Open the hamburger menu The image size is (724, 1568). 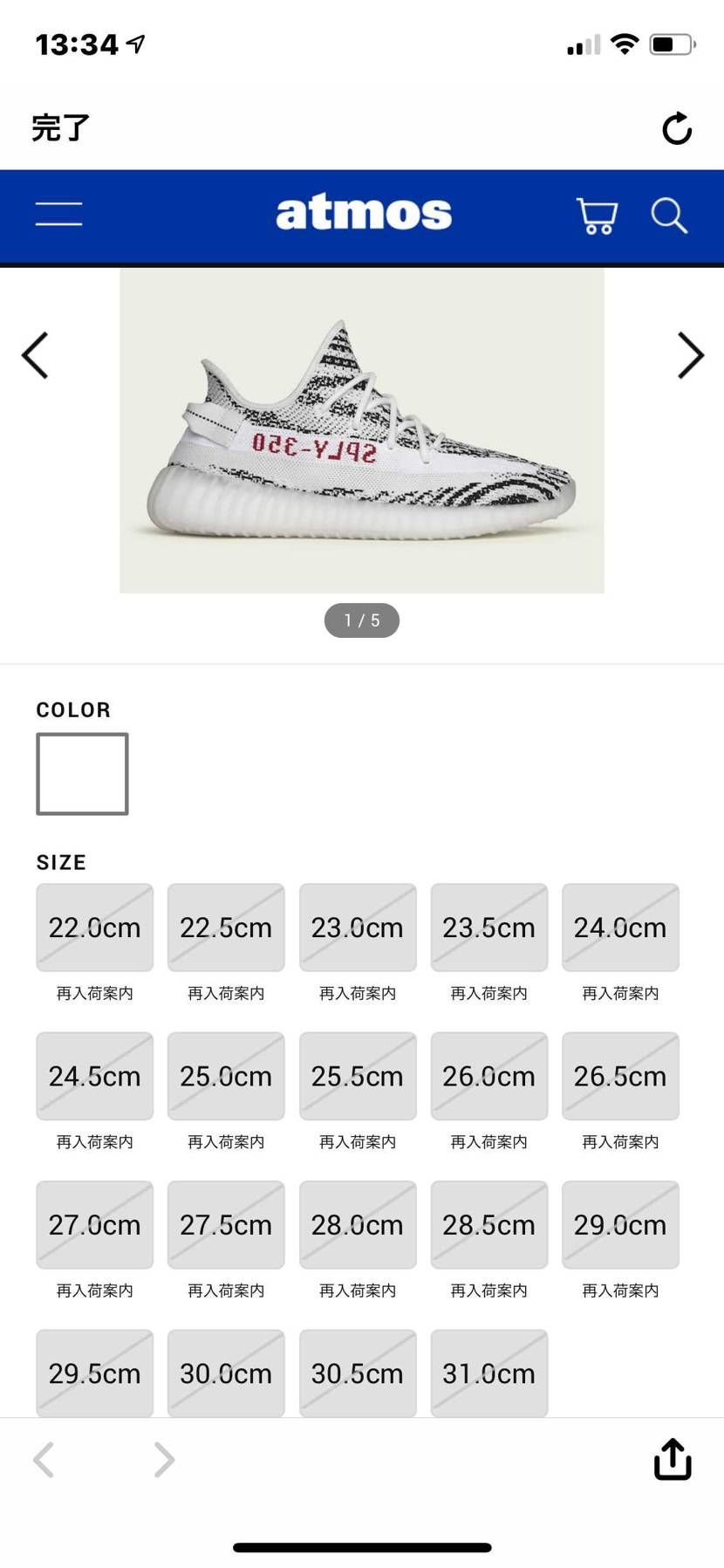coord(58,214)
